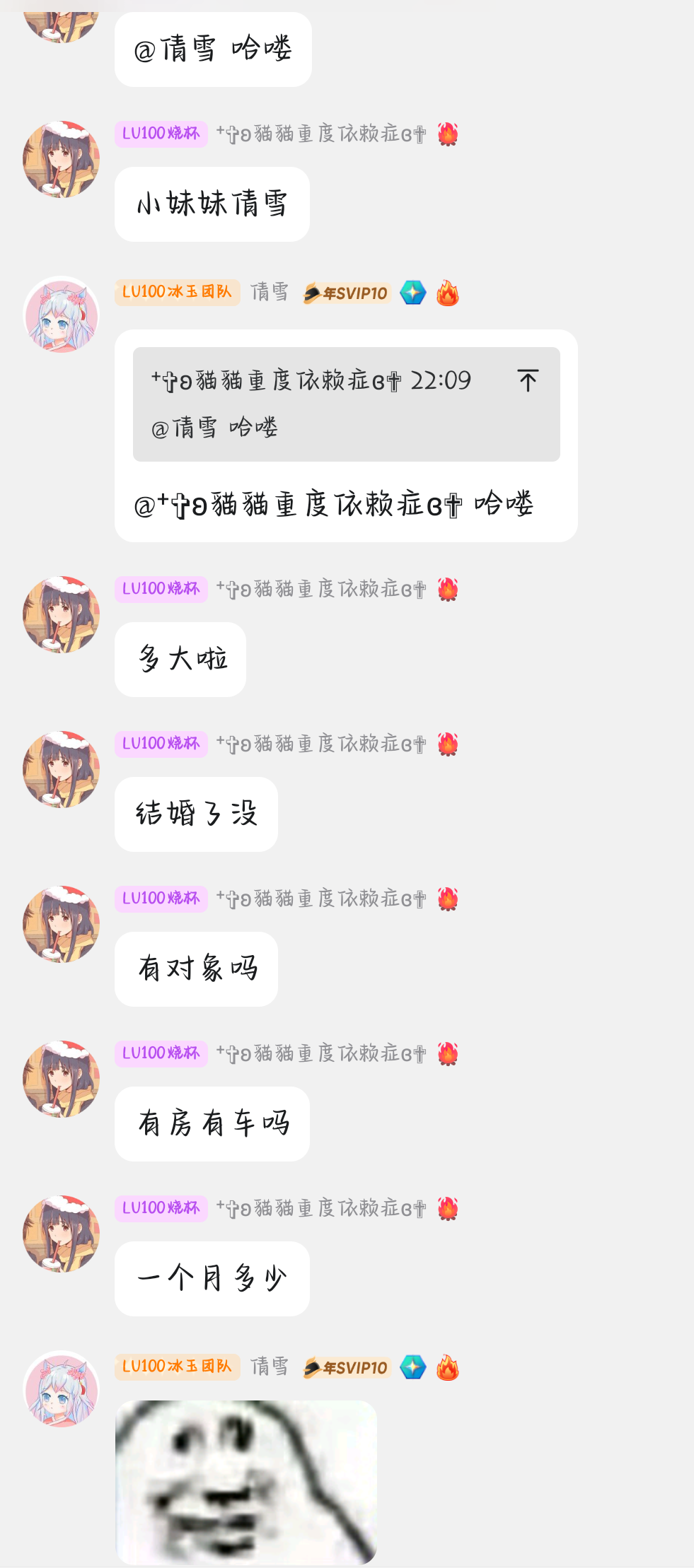The image size is (694, 1568).
Task: Click the 年SVIP10 membership badge
Action: [347, 293]
